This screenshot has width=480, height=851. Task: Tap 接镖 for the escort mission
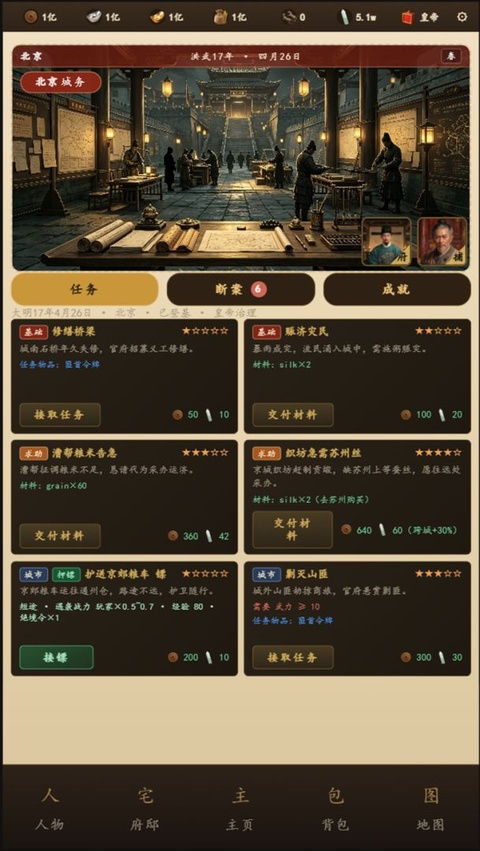pos(56,657)
